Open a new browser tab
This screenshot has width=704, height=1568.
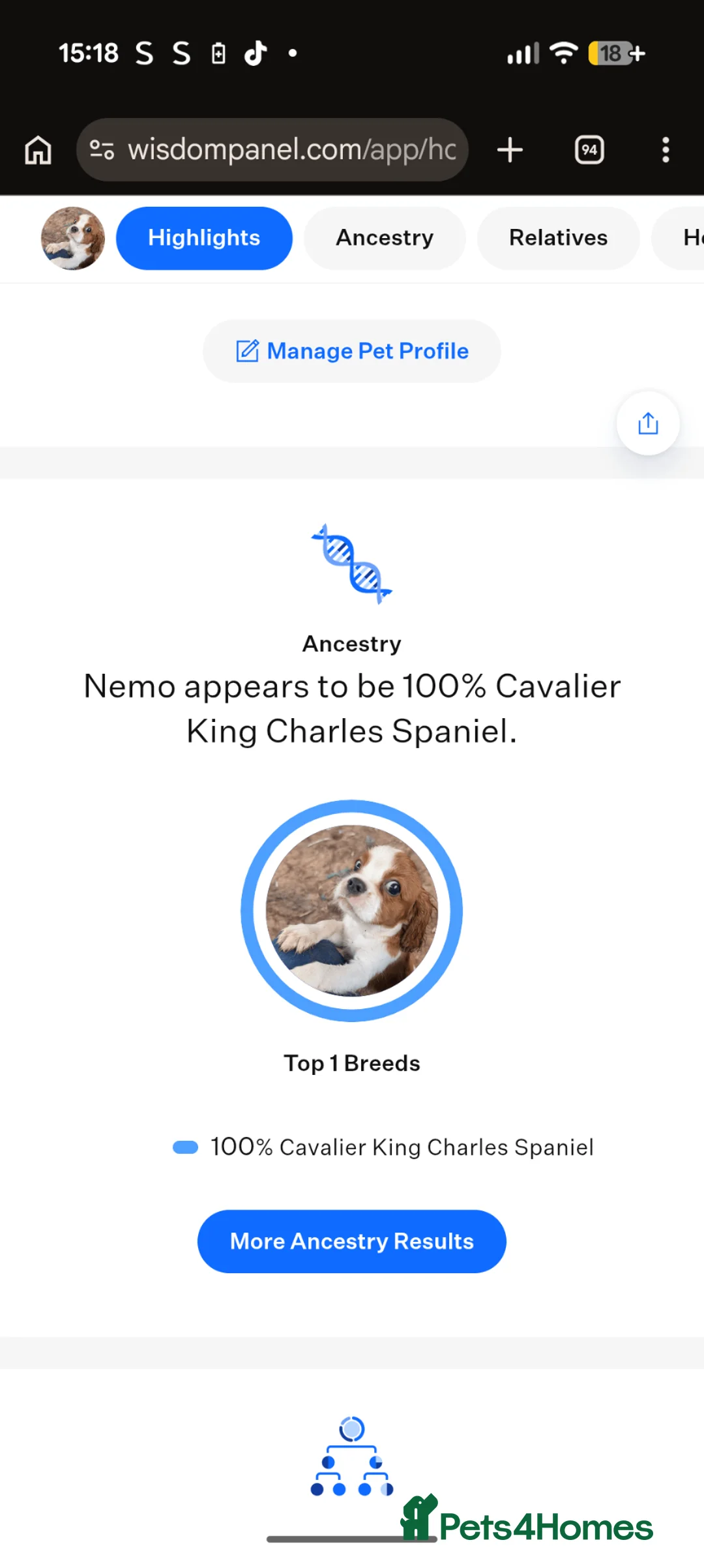pos(510,150)
